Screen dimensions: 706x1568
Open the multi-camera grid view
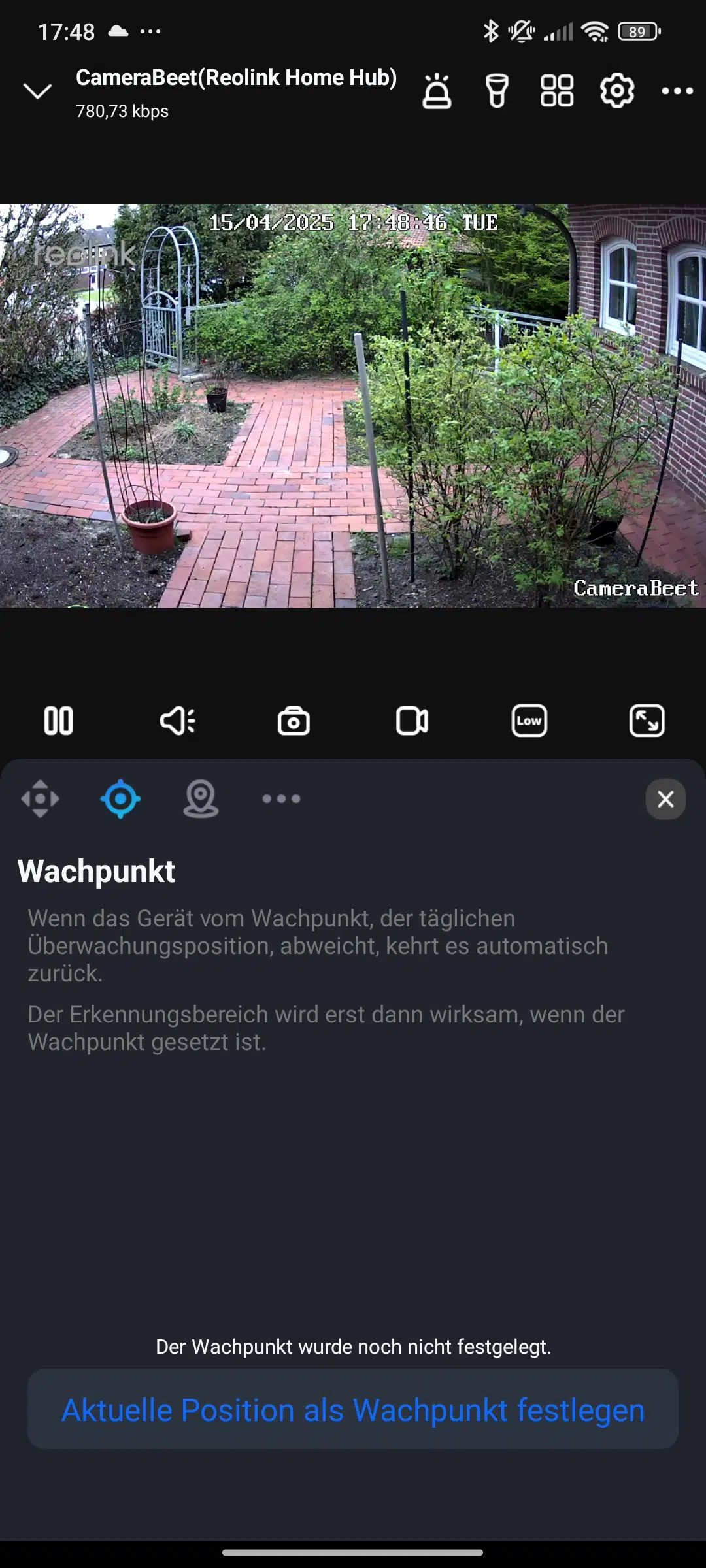[557, 91]
